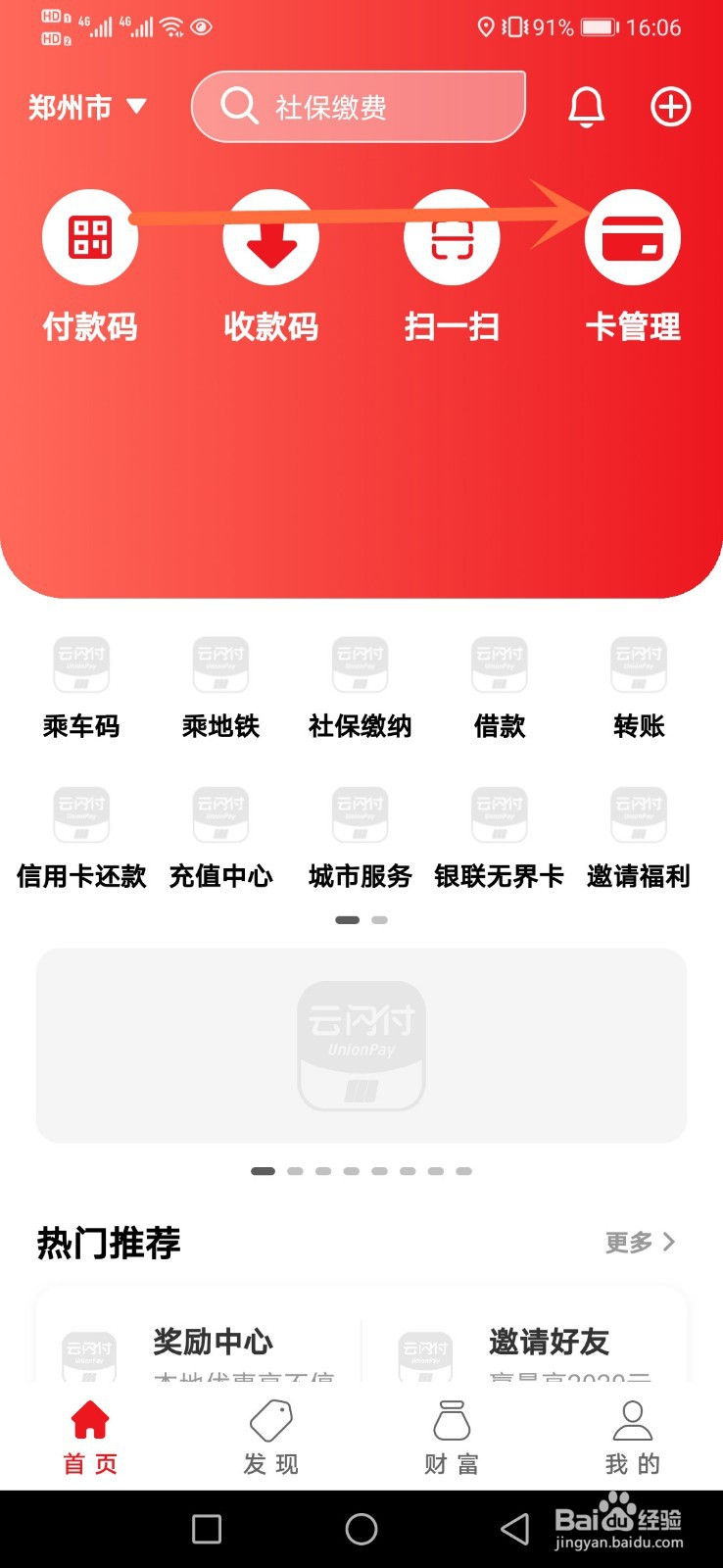Tap the search bar showing 社保缴费
The width and height of the screenshot is (723, 1568).
tap(358, 107)
